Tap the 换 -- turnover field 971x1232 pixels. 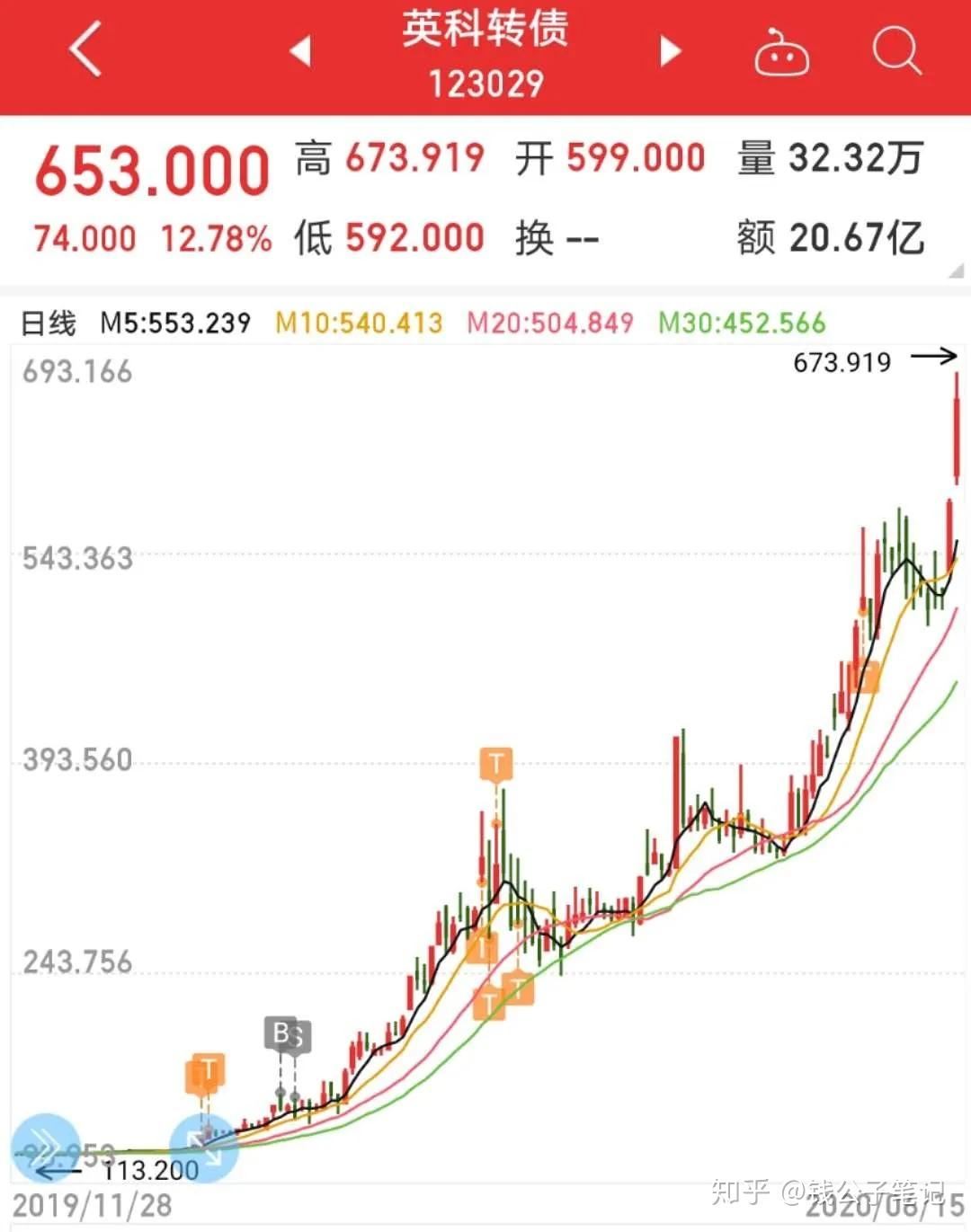557,236
